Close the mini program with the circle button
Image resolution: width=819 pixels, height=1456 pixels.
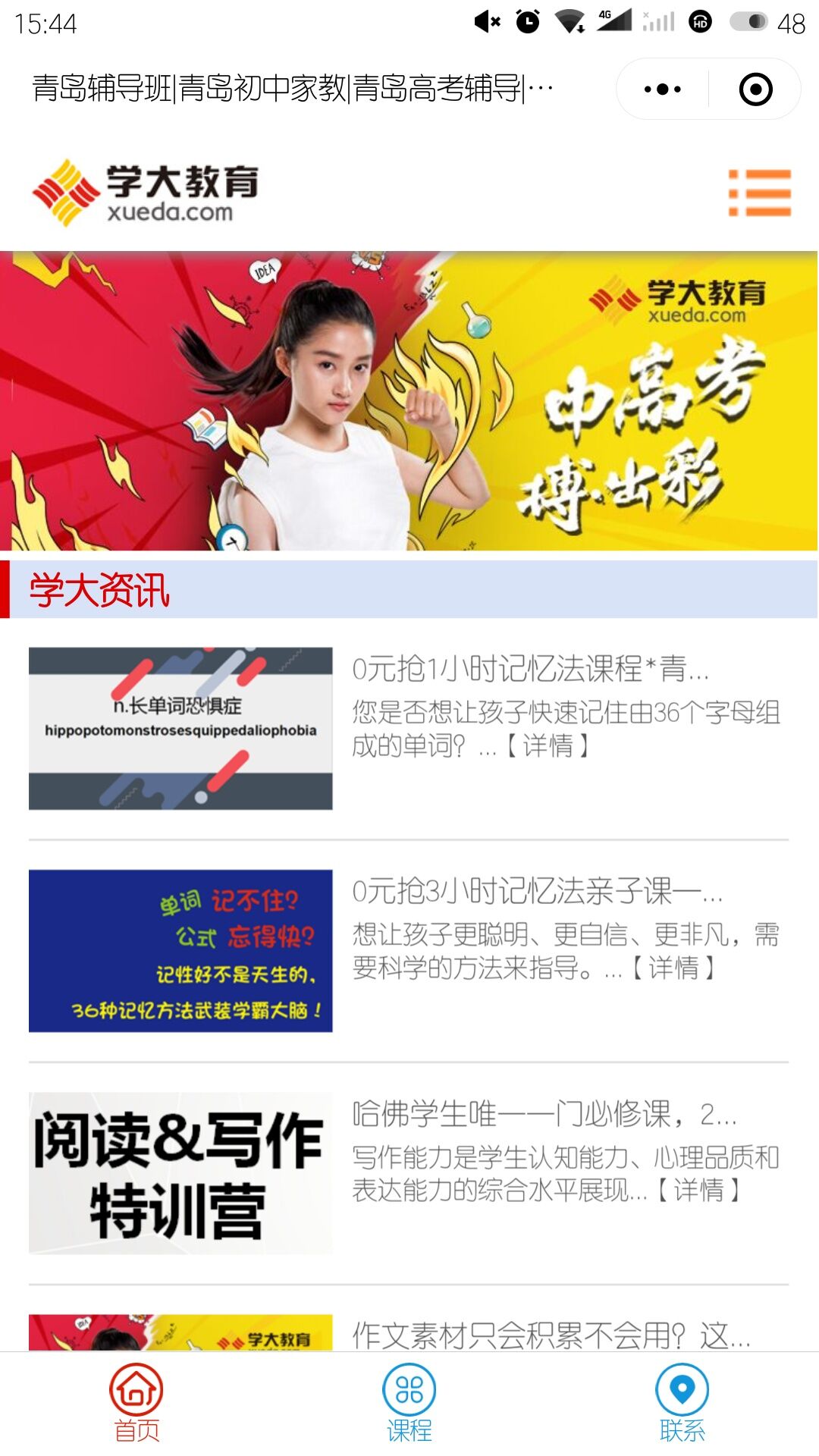click(x=755, y=89)
